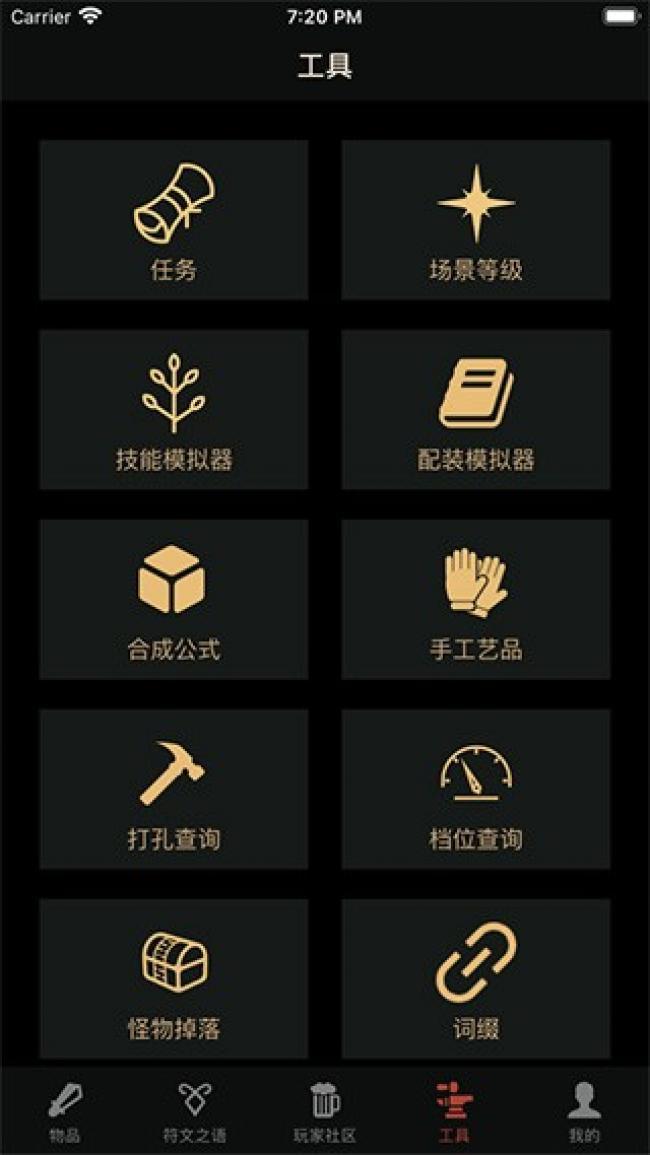Open the 档位查询 tool

(x=476, y=790)
